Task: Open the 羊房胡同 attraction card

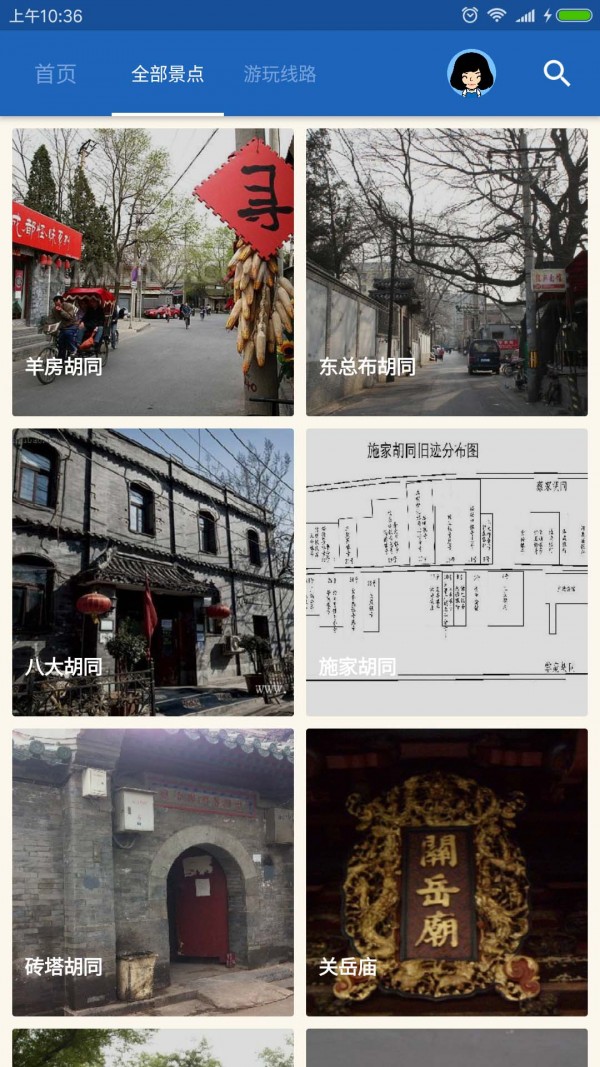Action: click(x=153, y=271)
